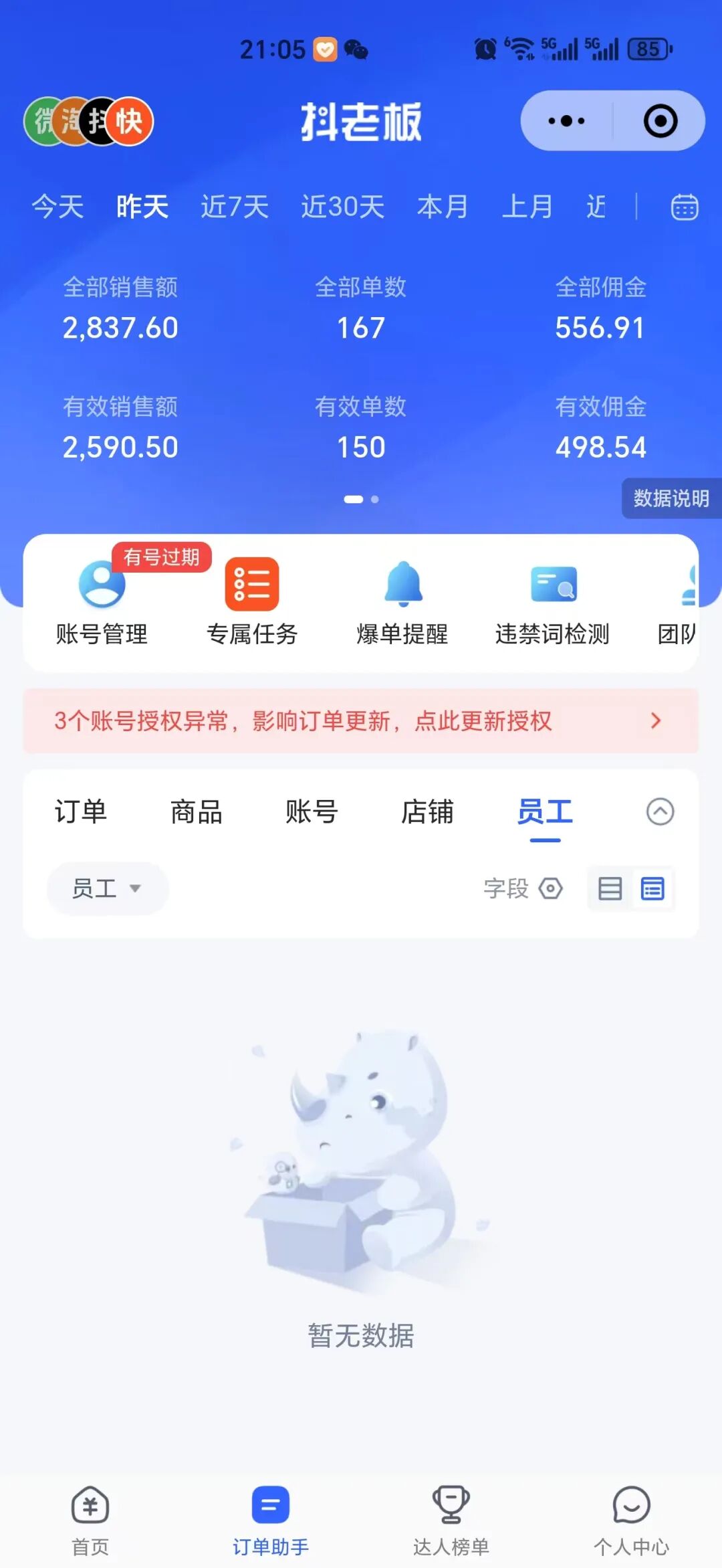Open the 专属任务 task list icon

pos(253,583)
